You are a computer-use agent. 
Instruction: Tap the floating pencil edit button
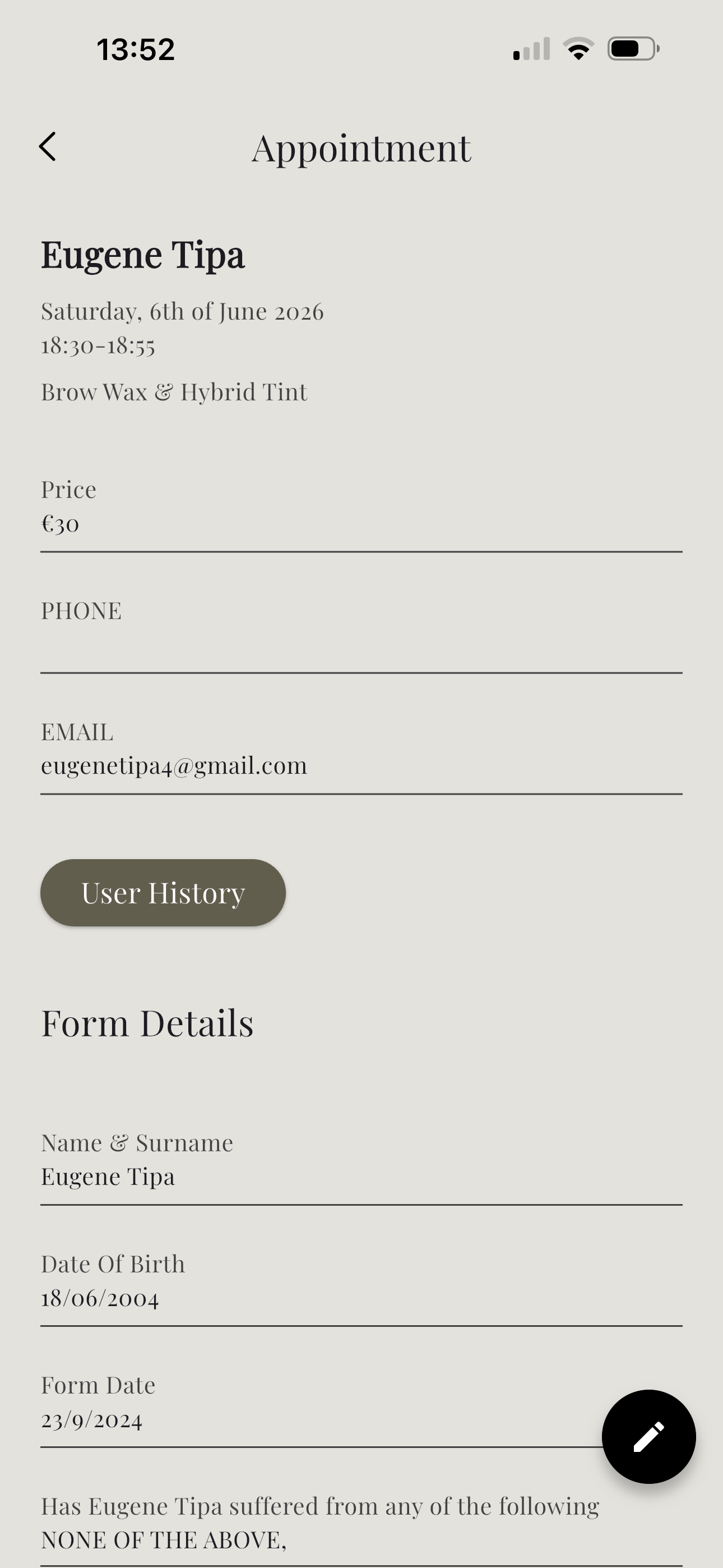click(649, 1436)
